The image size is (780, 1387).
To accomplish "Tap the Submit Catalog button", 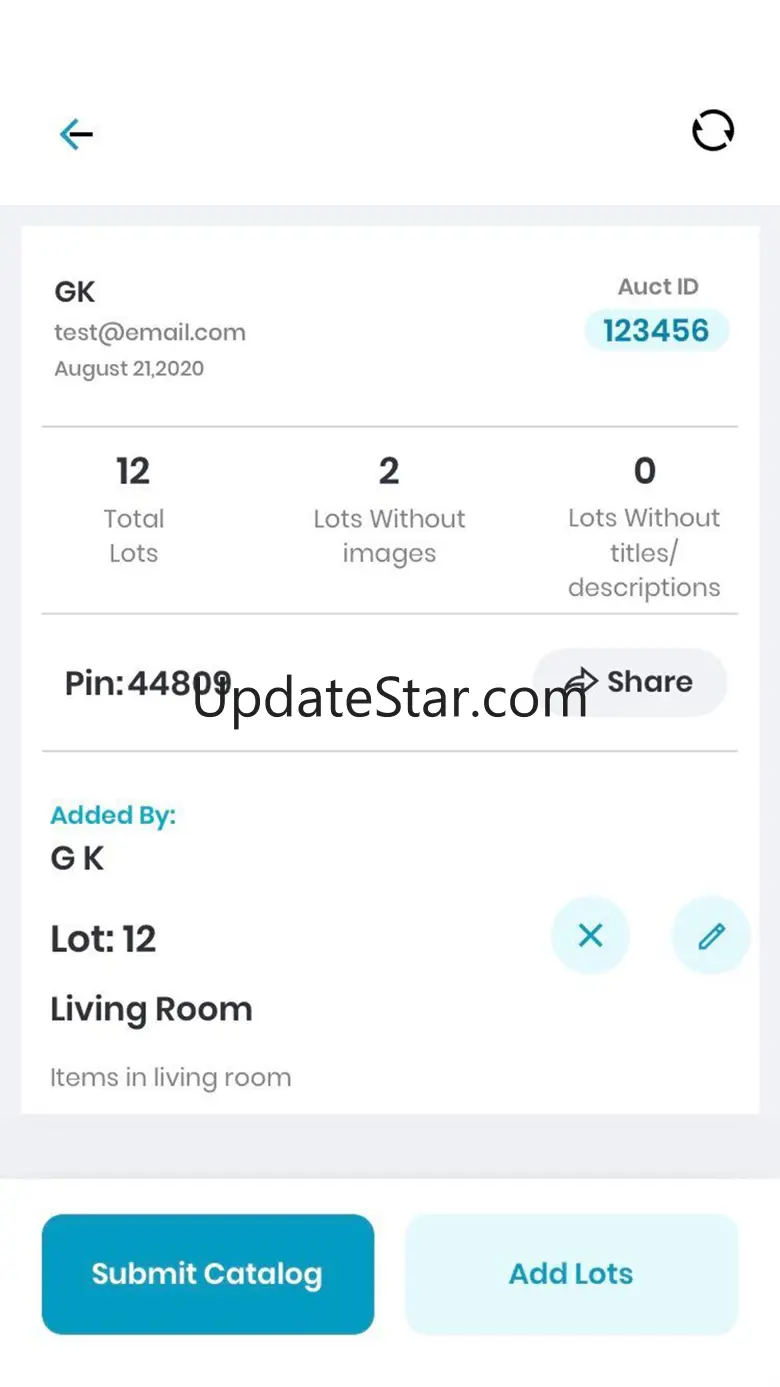I will 208,1274.
